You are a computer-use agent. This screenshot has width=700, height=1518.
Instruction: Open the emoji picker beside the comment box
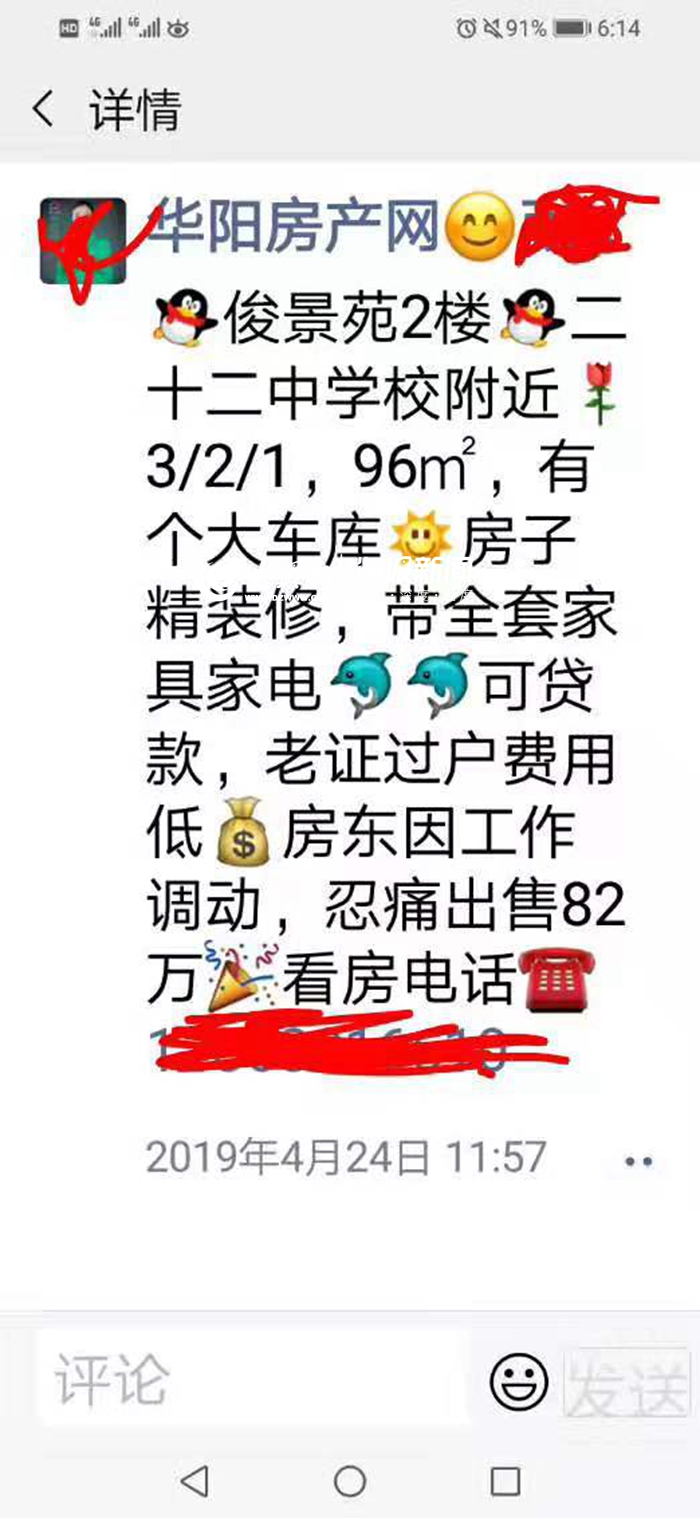pos(518,1383)
